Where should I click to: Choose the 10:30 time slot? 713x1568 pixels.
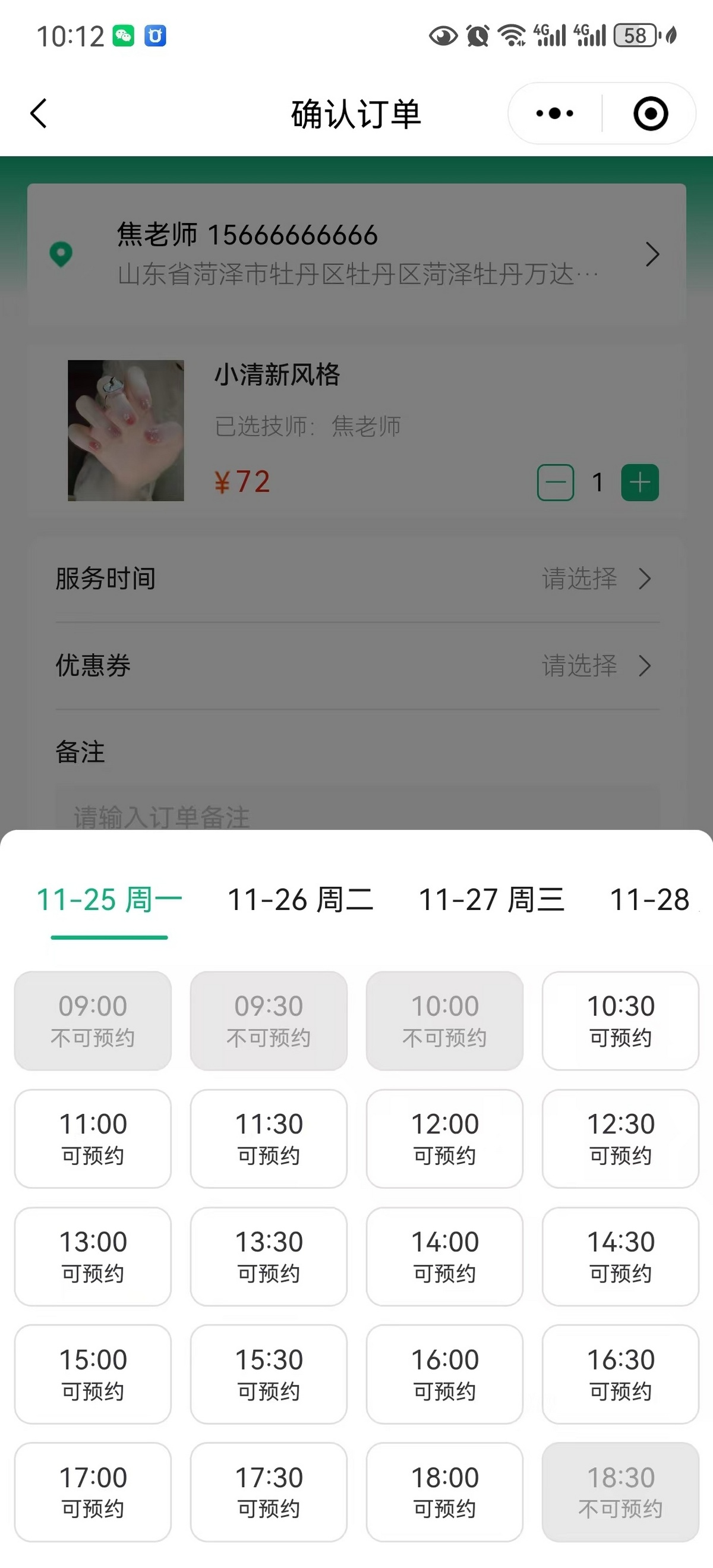pos(620,1020)
